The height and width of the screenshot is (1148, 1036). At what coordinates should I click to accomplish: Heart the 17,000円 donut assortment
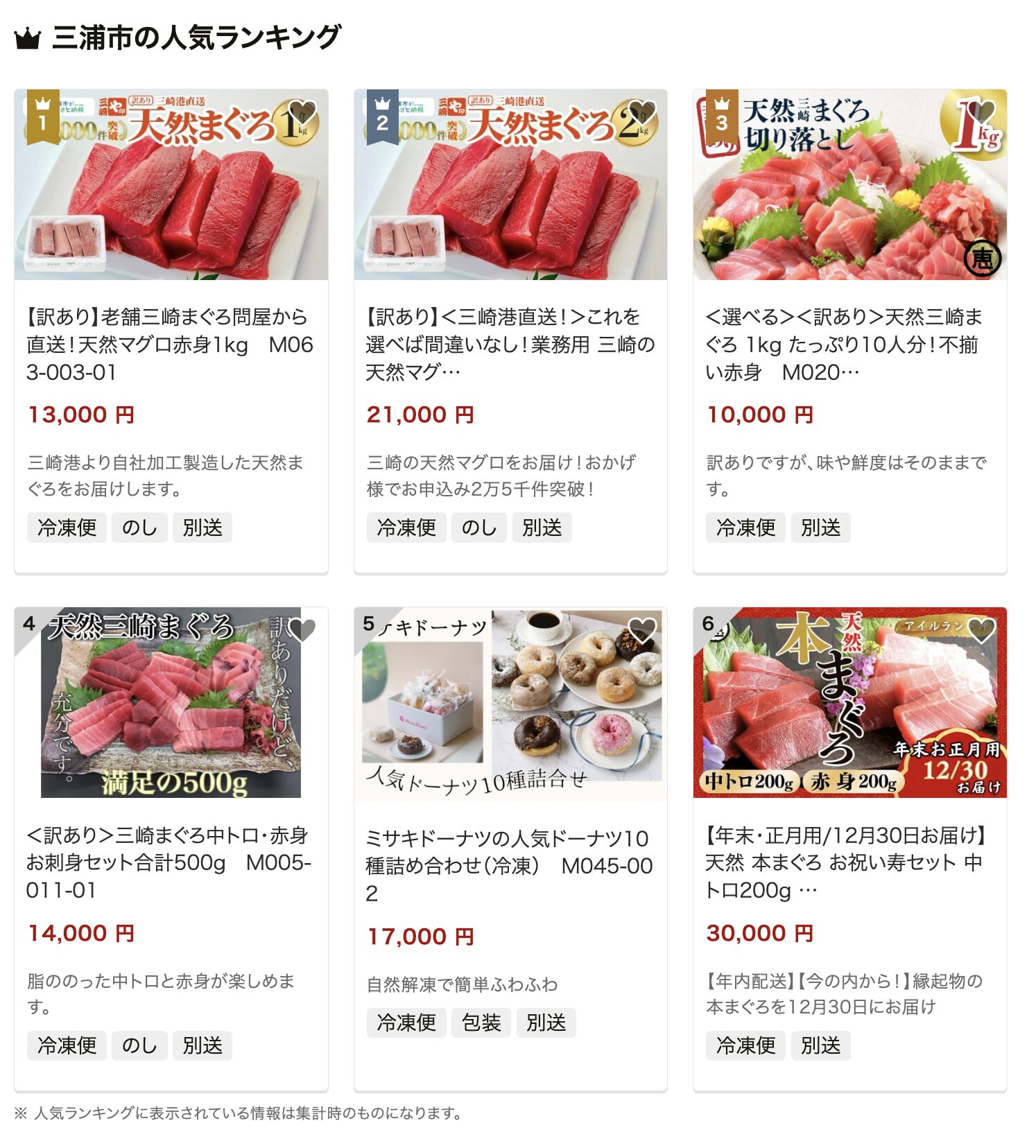pyautogui.click(x=641, y=630)
